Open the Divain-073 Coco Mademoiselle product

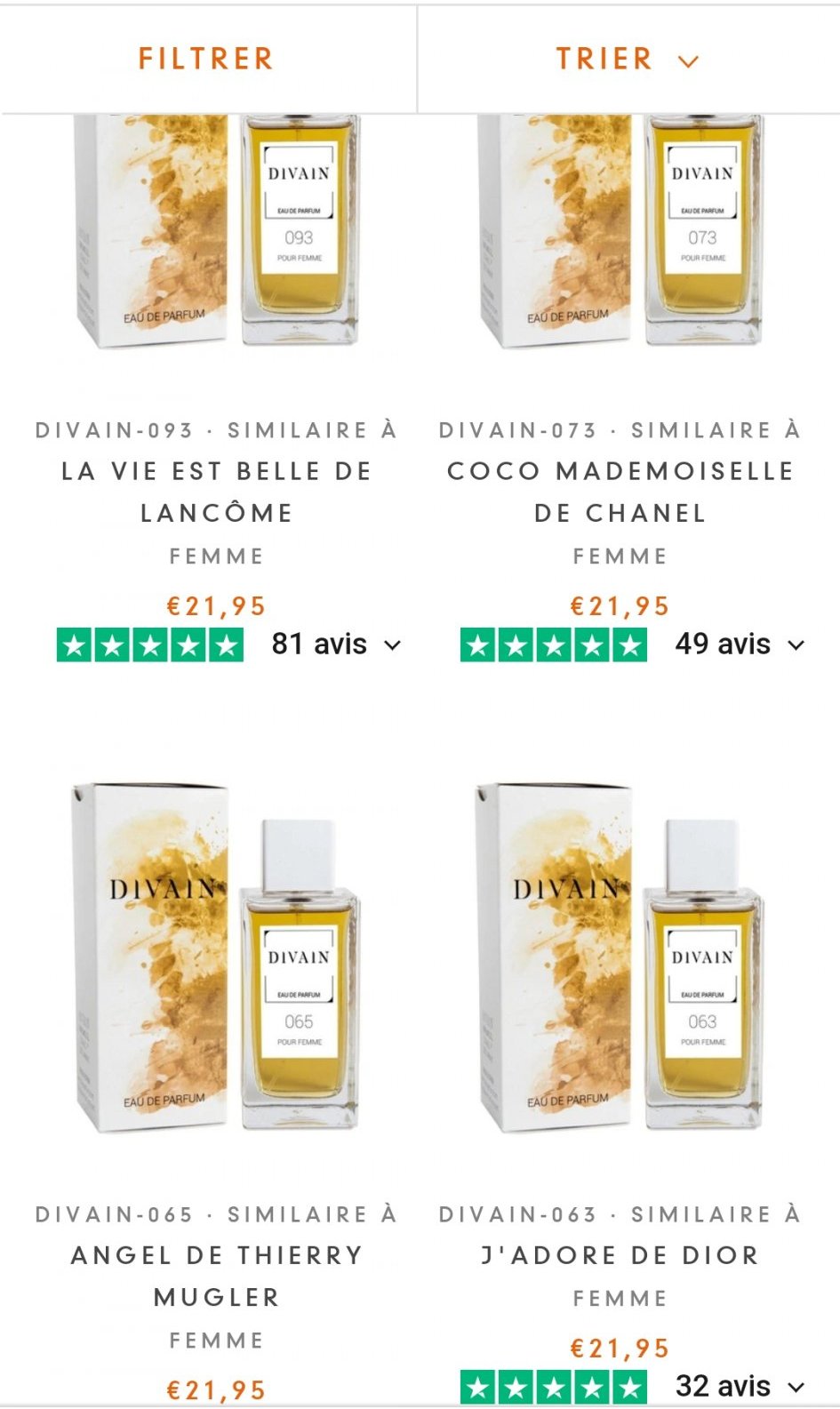[620, 472]
